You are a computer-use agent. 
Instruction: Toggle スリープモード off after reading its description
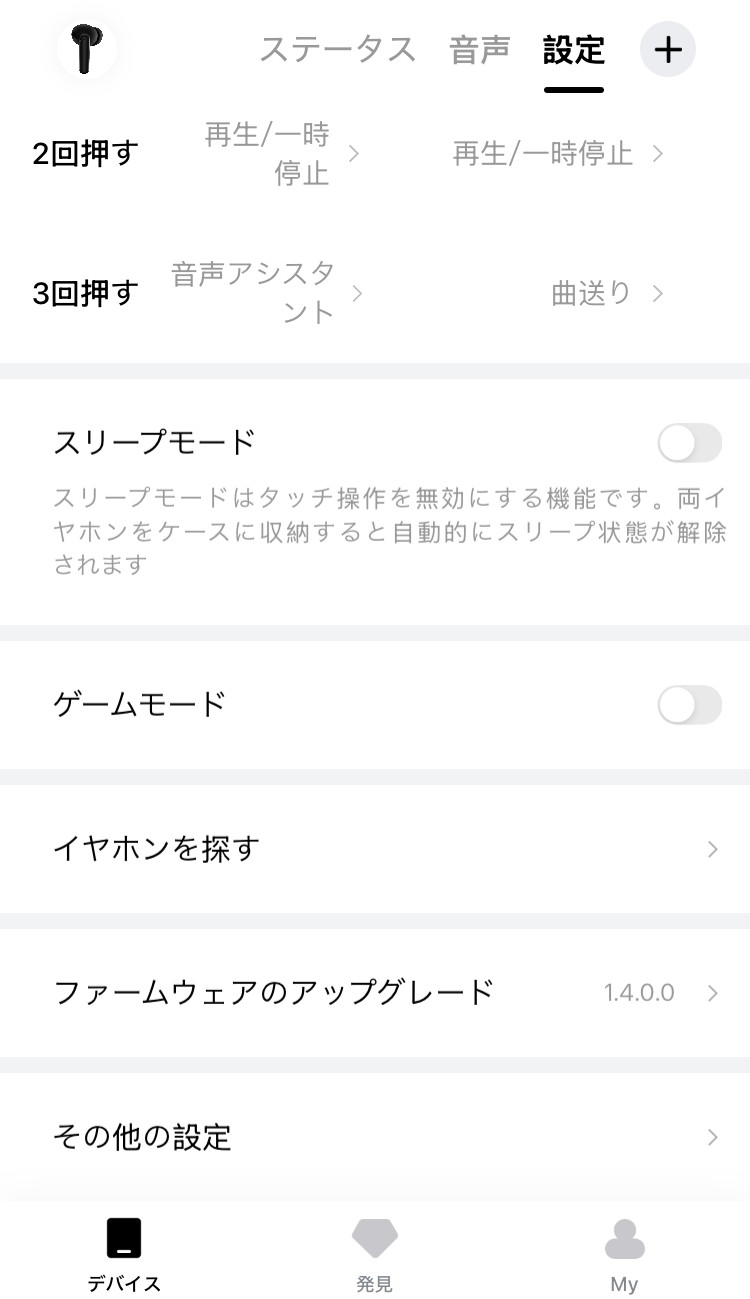(692, 441)
